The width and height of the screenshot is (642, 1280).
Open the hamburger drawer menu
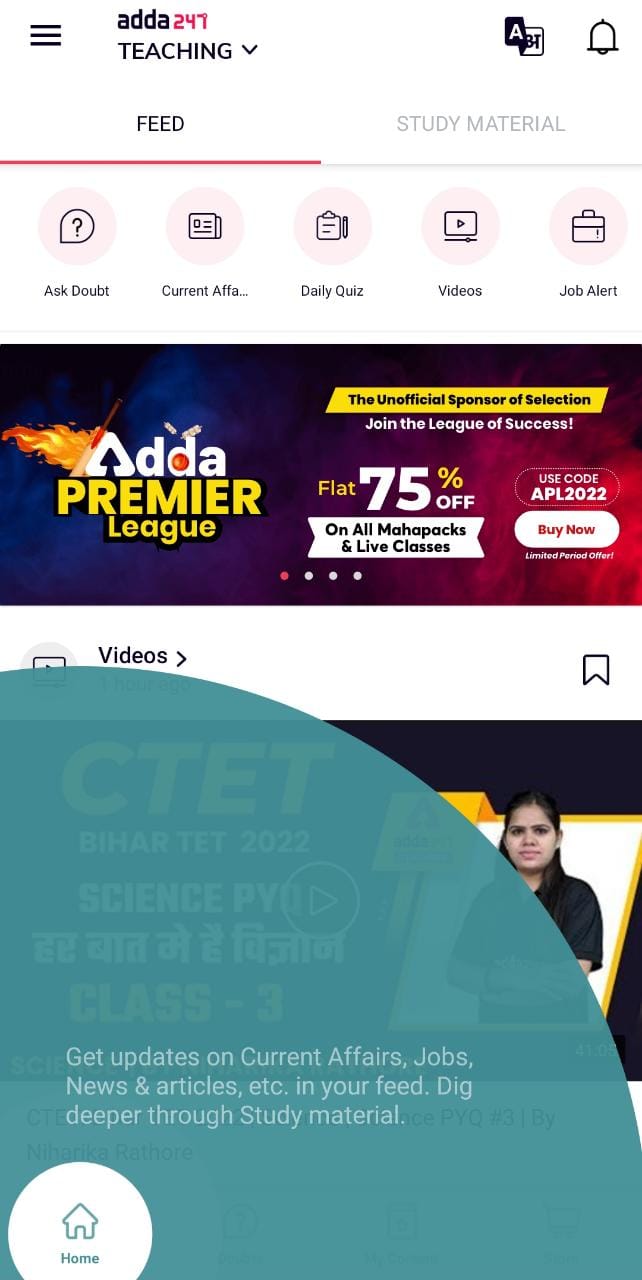tap(46, 36)
